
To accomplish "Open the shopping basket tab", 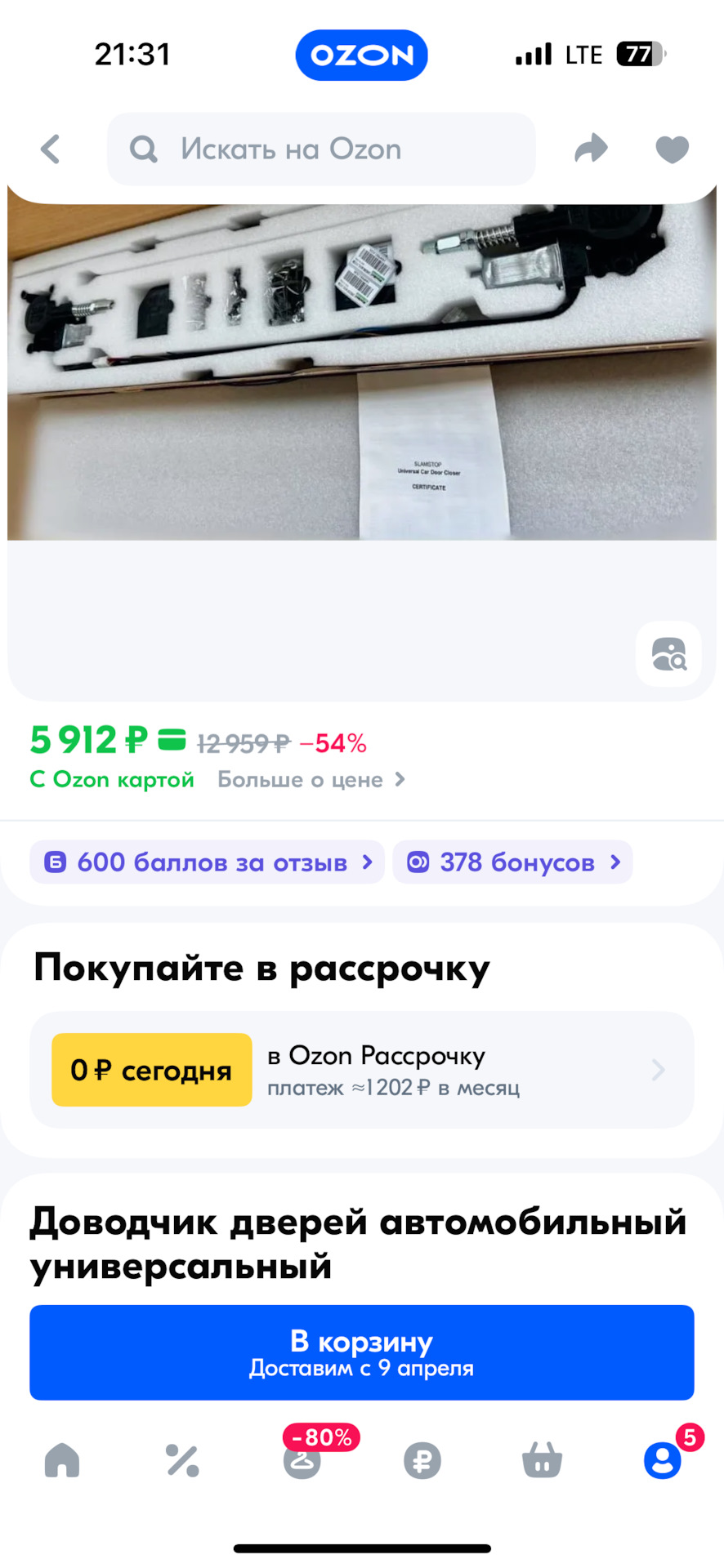I will coord(542,1460).
